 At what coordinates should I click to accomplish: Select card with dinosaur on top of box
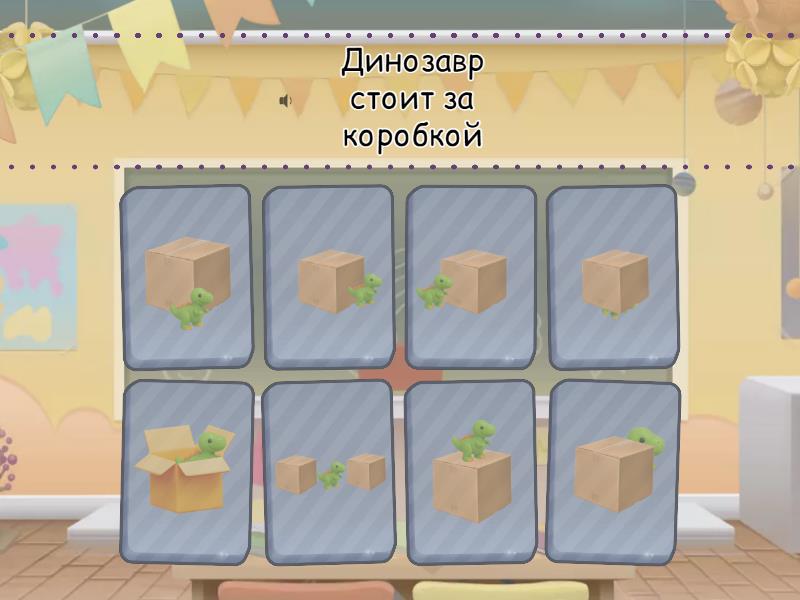(x=470, y=471)
